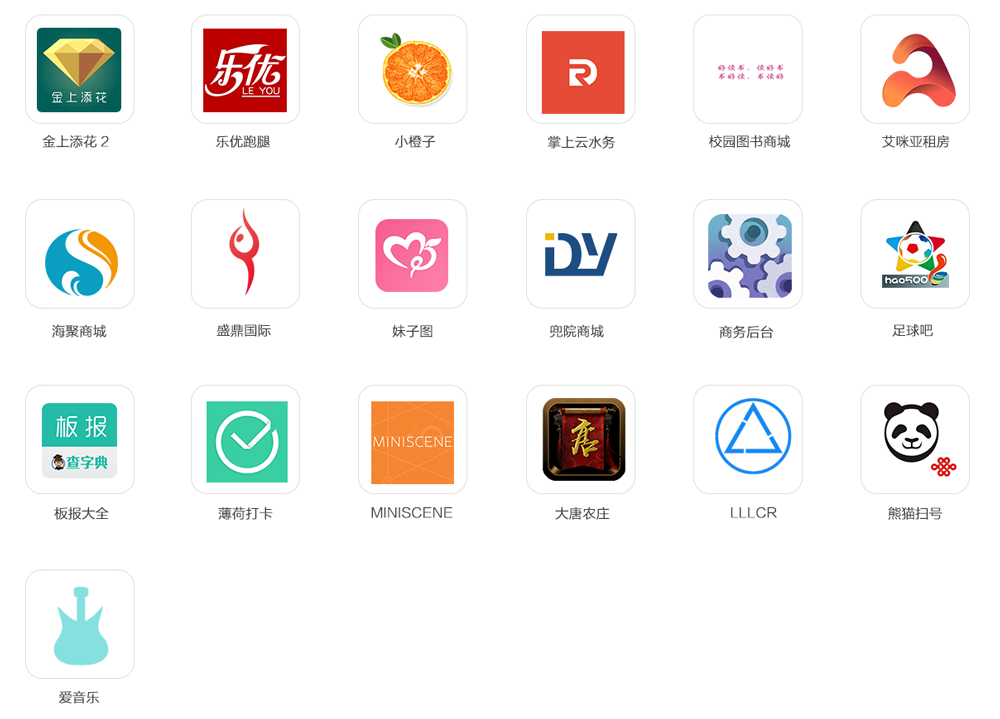The width and height of the screenshot is (1000, 719).
Task: Open 海聚商城
Action: click(79, 254)
